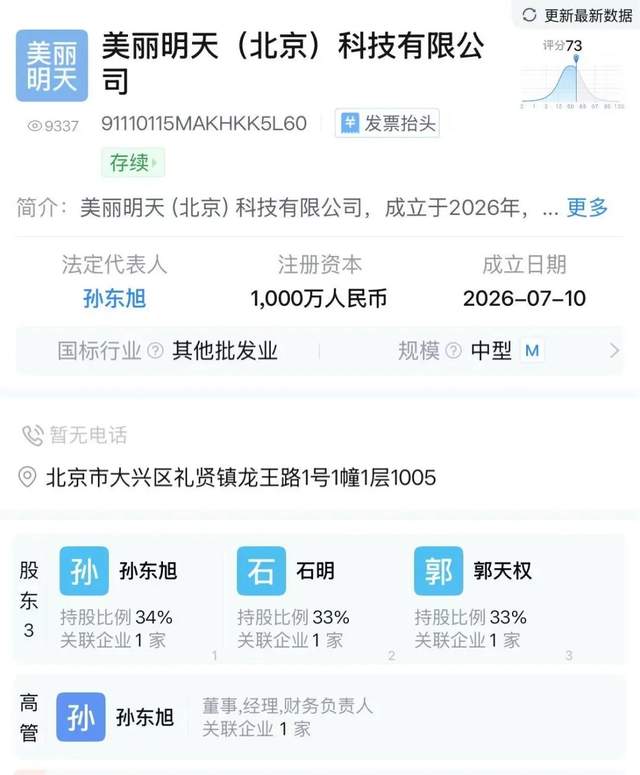Tap the 存续 status tag

tap(133, 163)
